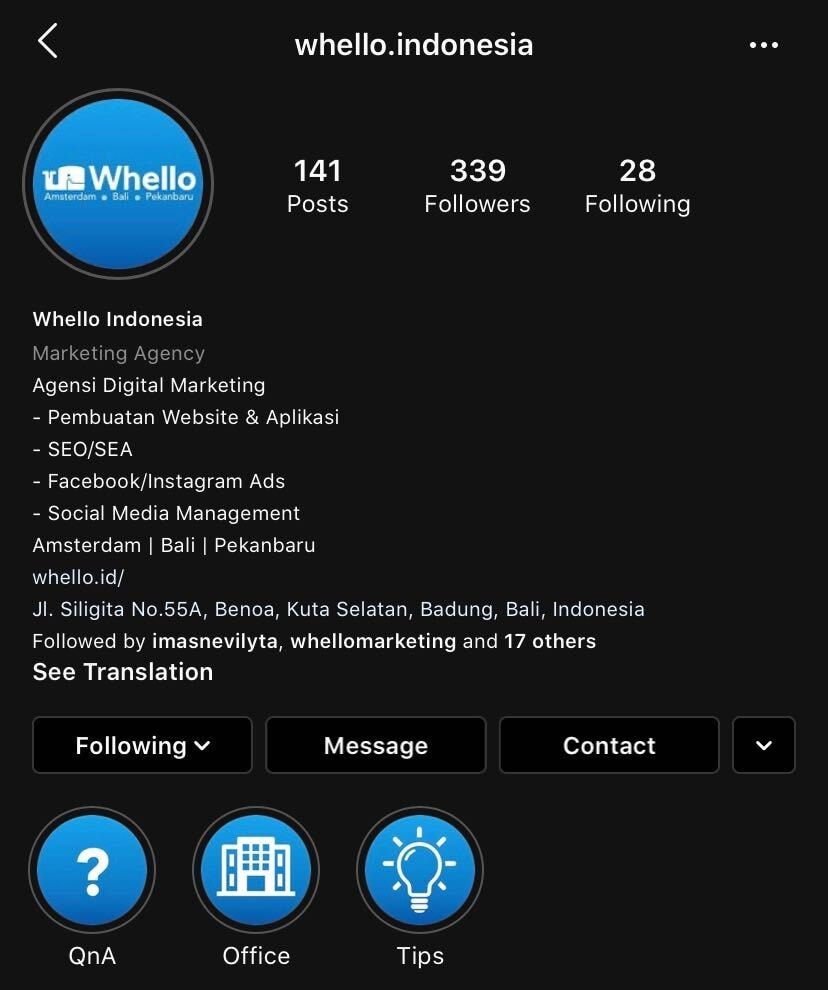Open the Office story highlight
This screenshot has height=990, width=828.
256,870
